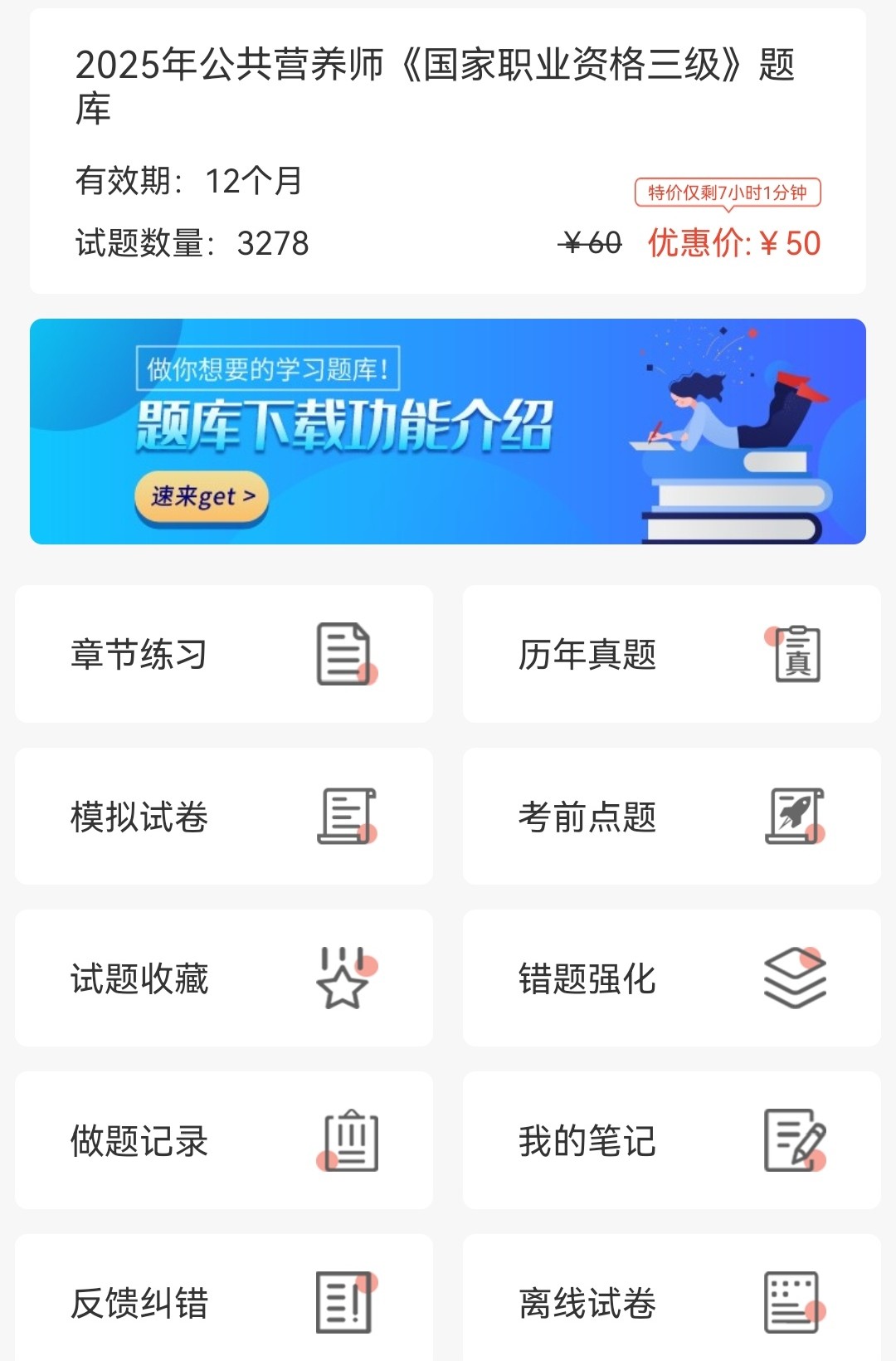The image size is (896, 1361).
Task: View 试题收藏 saved questions
Action: [223, 978]
